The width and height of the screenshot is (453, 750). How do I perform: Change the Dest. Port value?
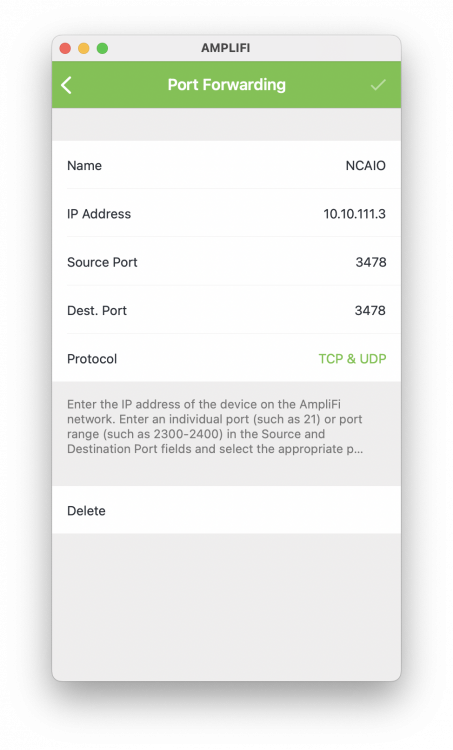[226, 310]
